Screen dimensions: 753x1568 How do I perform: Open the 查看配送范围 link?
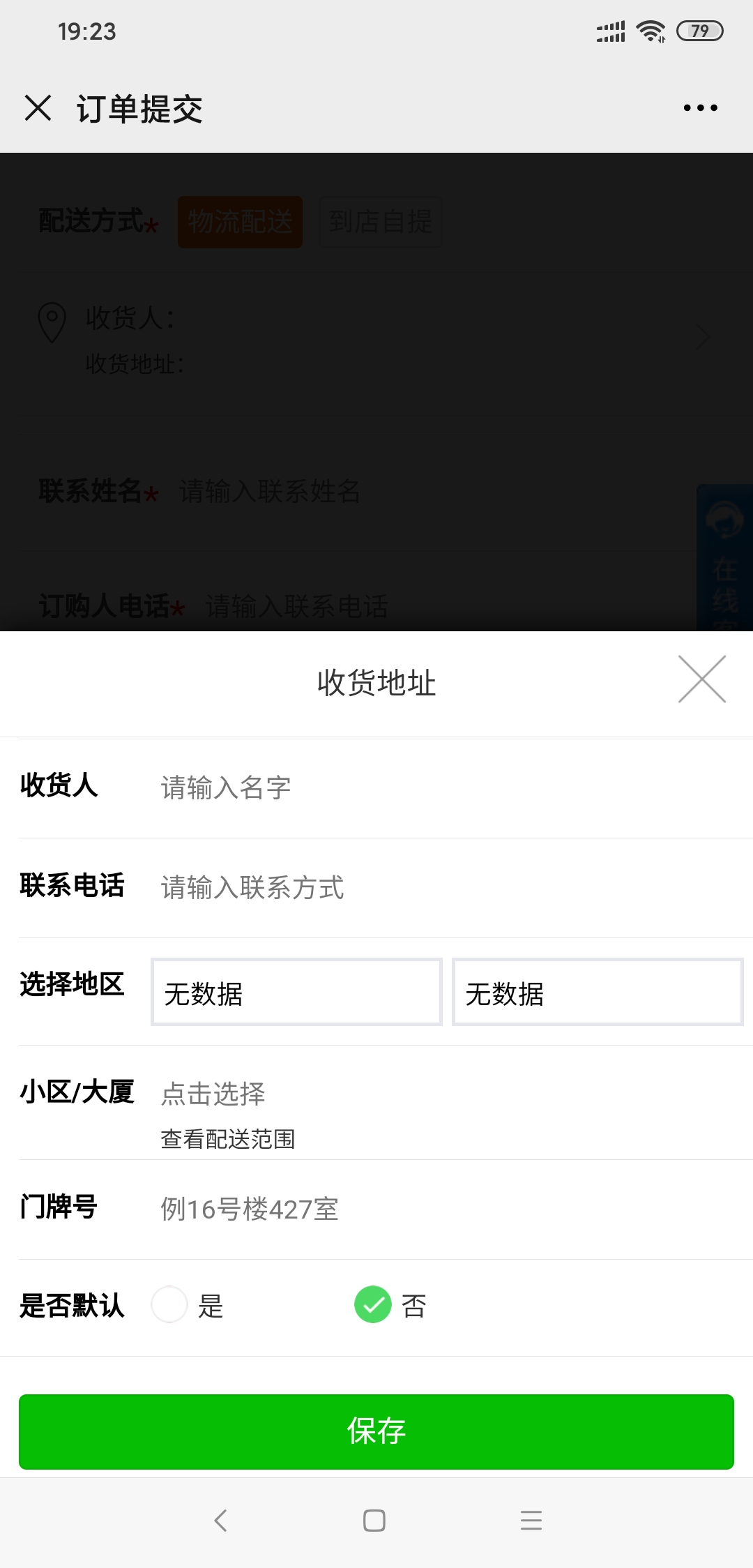point(228,1139)
